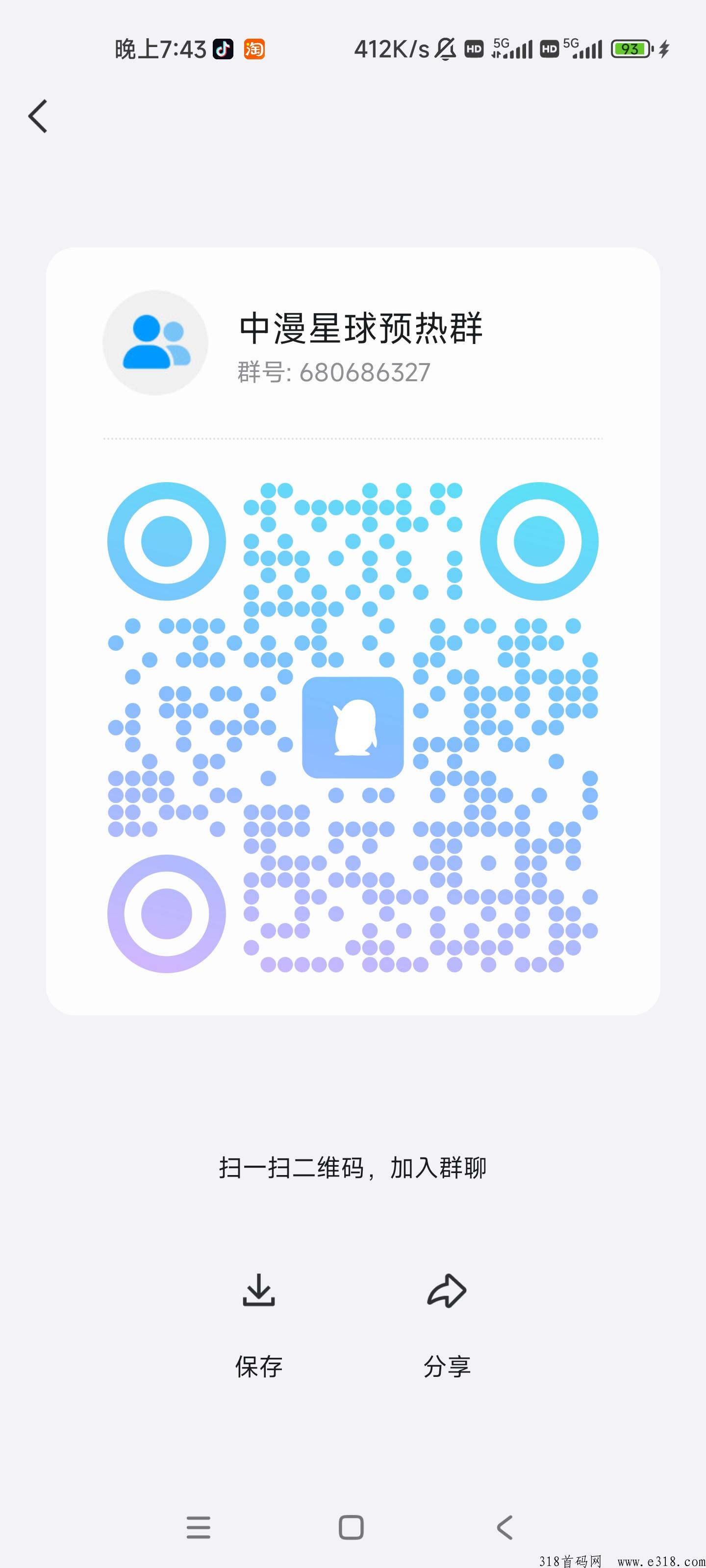Go back using the top-left arrow

pos(38,116)
